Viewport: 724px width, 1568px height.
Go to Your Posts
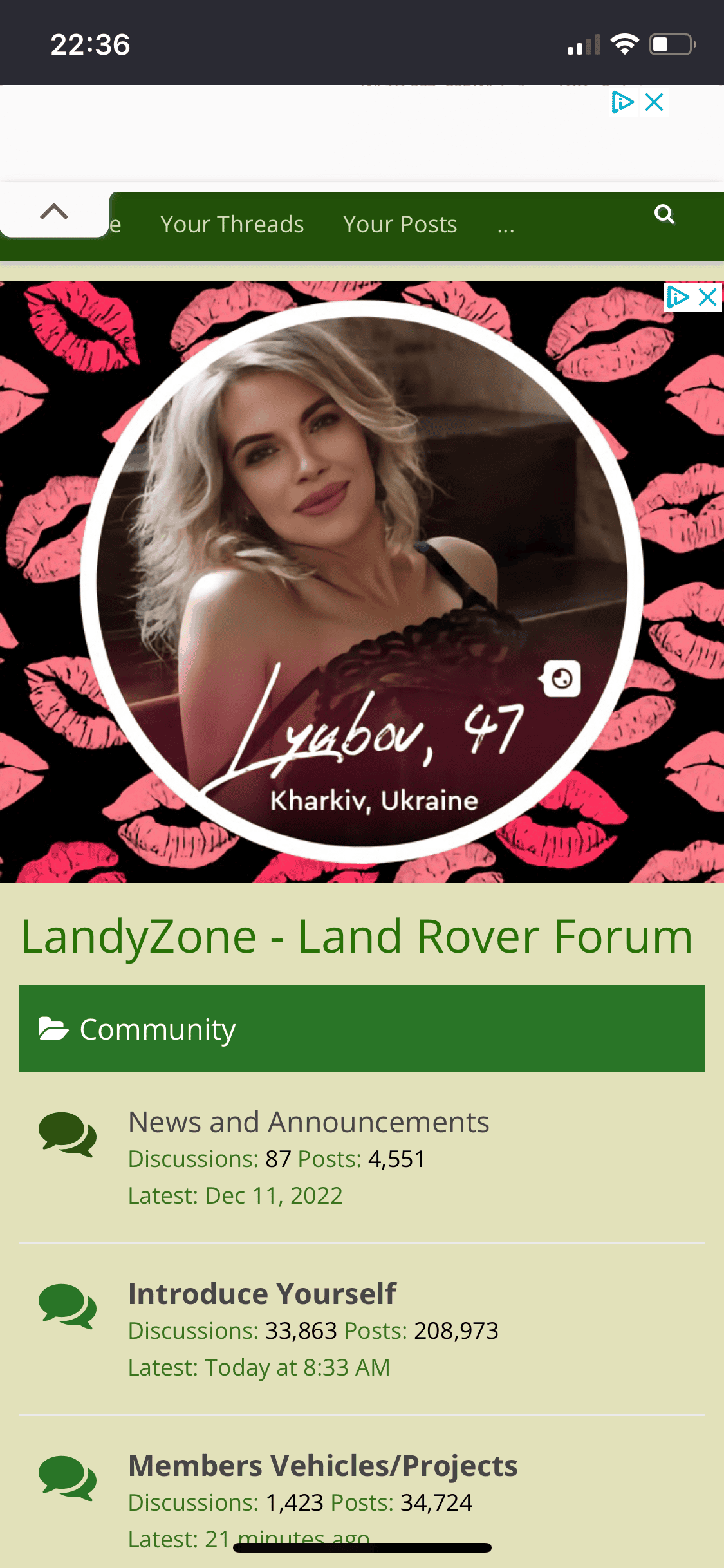pyautogui.click(x=400, y=225)
